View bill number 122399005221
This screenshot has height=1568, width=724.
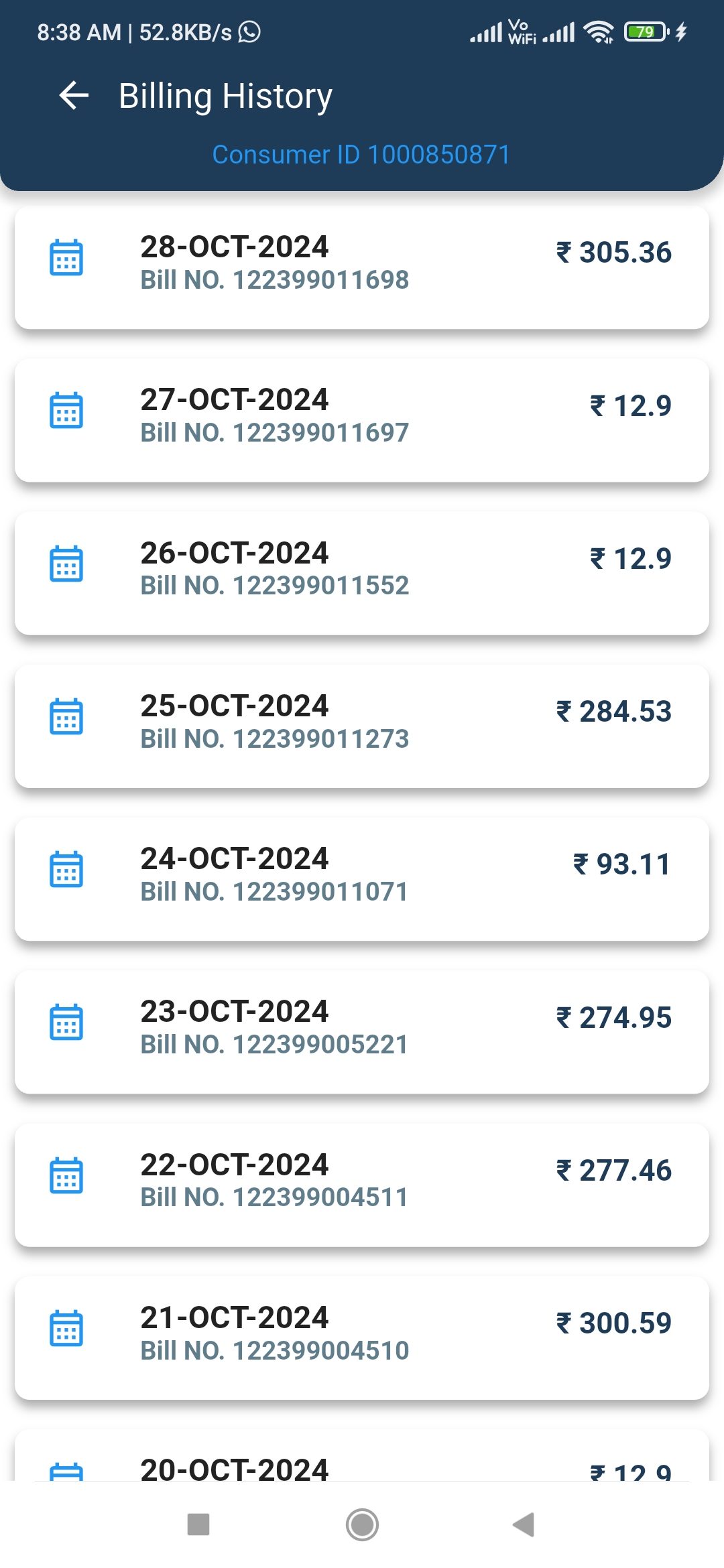point(362,1032)
